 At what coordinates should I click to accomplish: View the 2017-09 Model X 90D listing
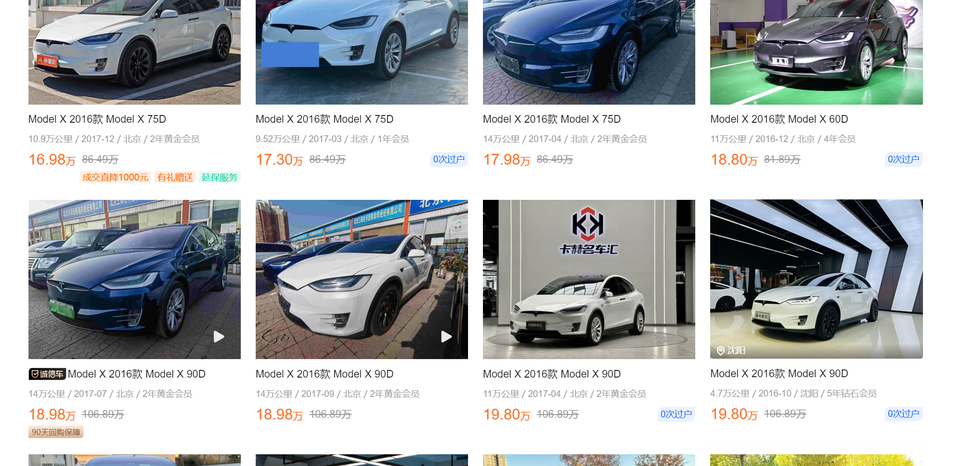[324, 374]
